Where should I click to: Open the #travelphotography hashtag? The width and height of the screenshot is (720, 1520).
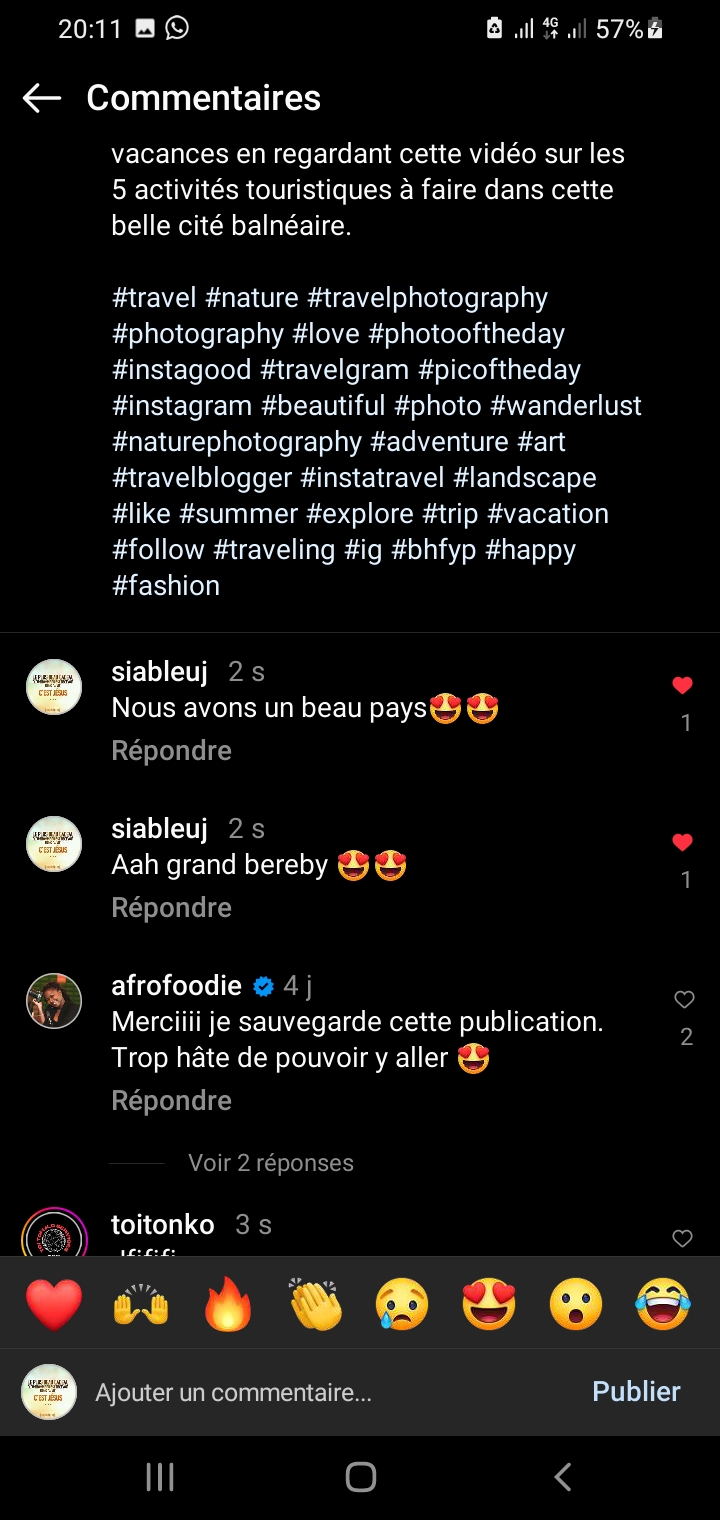pos(427,298)
